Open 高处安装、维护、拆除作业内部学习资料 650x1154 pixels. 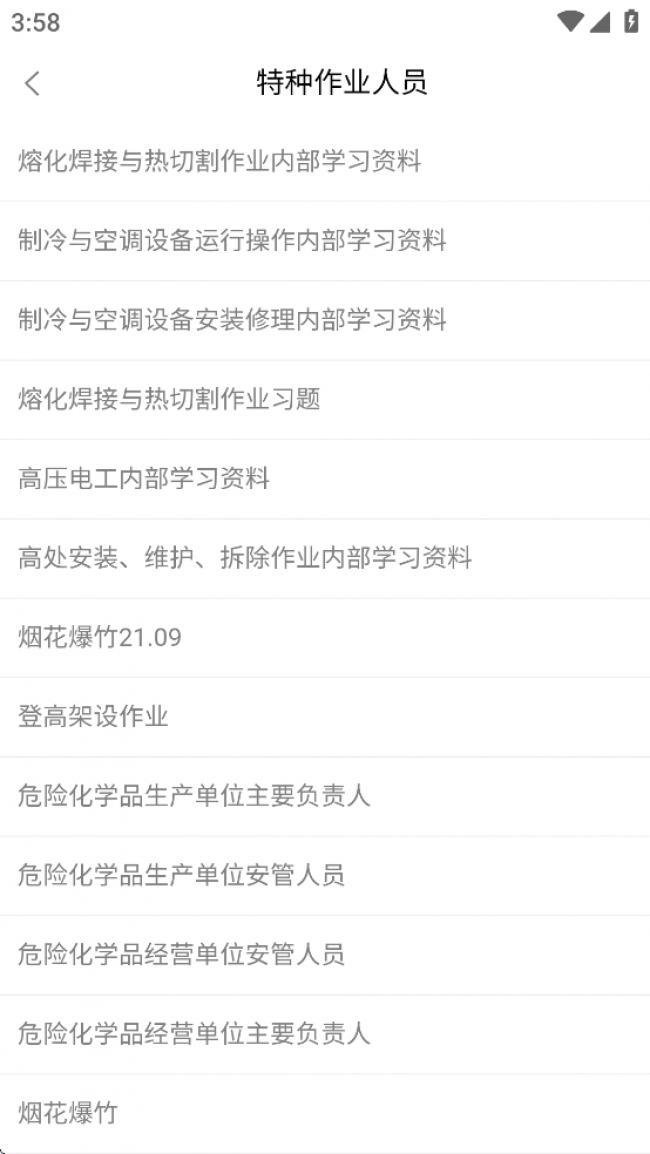coord(325,559)
